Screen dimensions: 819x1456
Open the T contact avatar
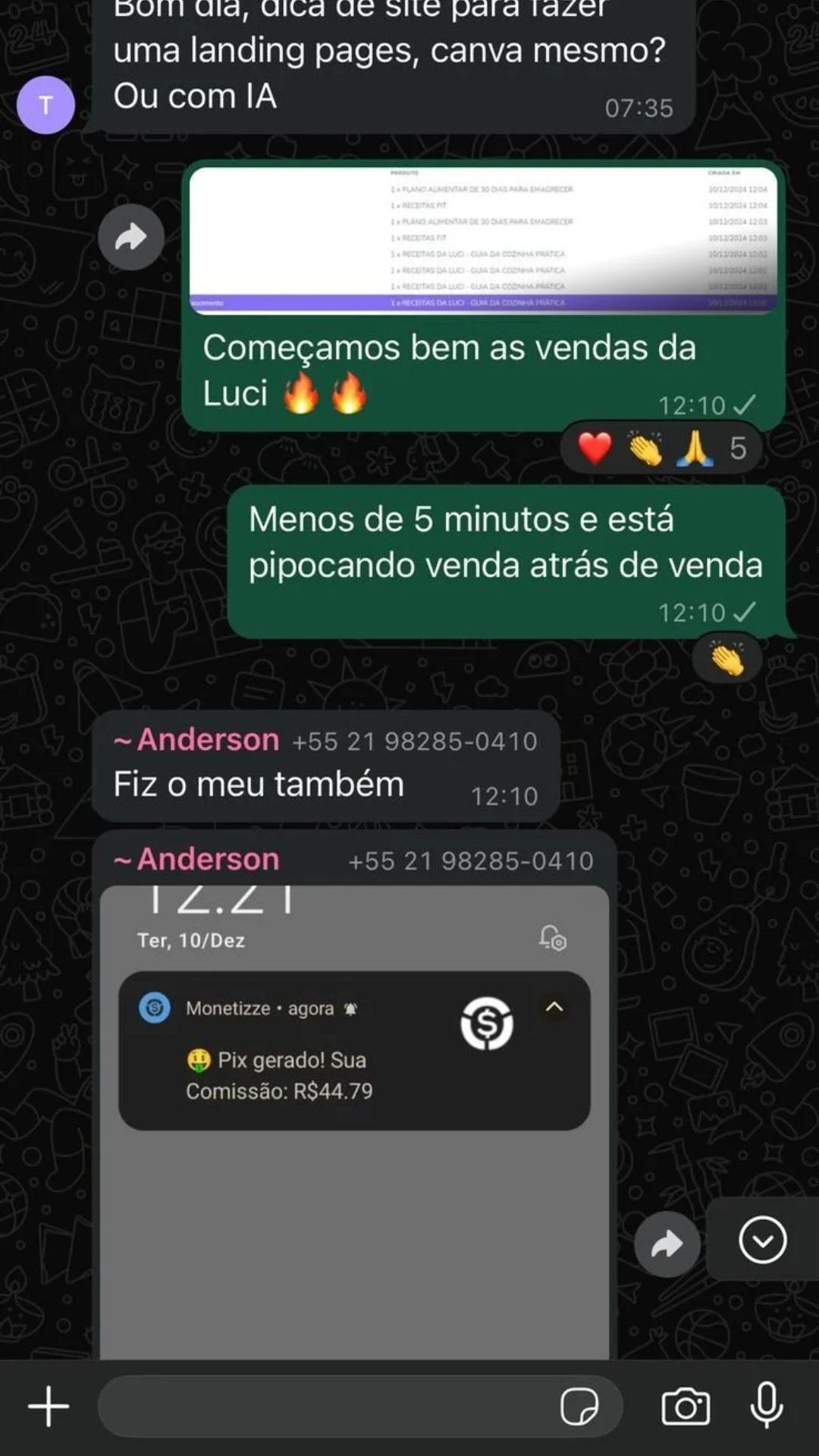[x=45, y=105]
